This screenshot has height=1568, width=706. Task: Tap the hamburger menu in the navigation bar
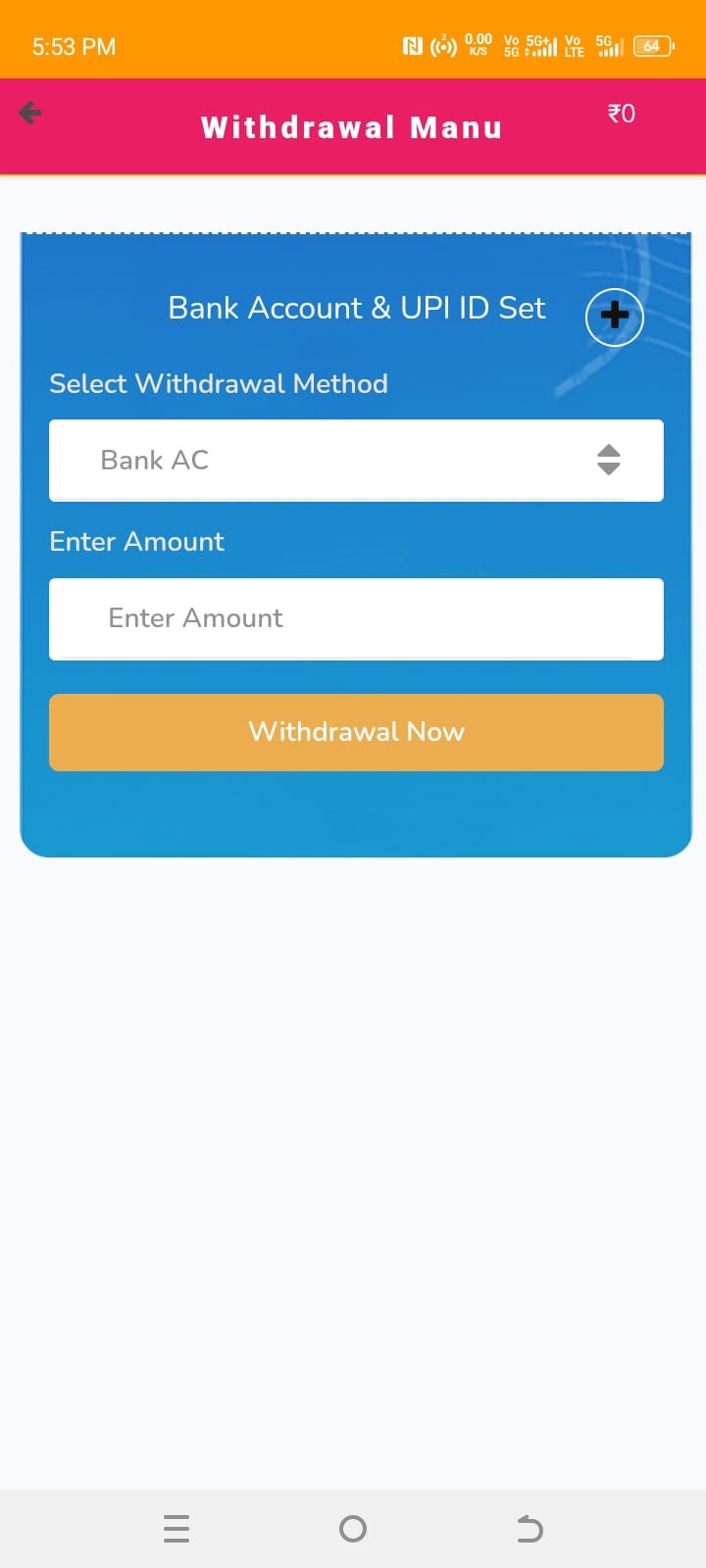pos(176,1528)
